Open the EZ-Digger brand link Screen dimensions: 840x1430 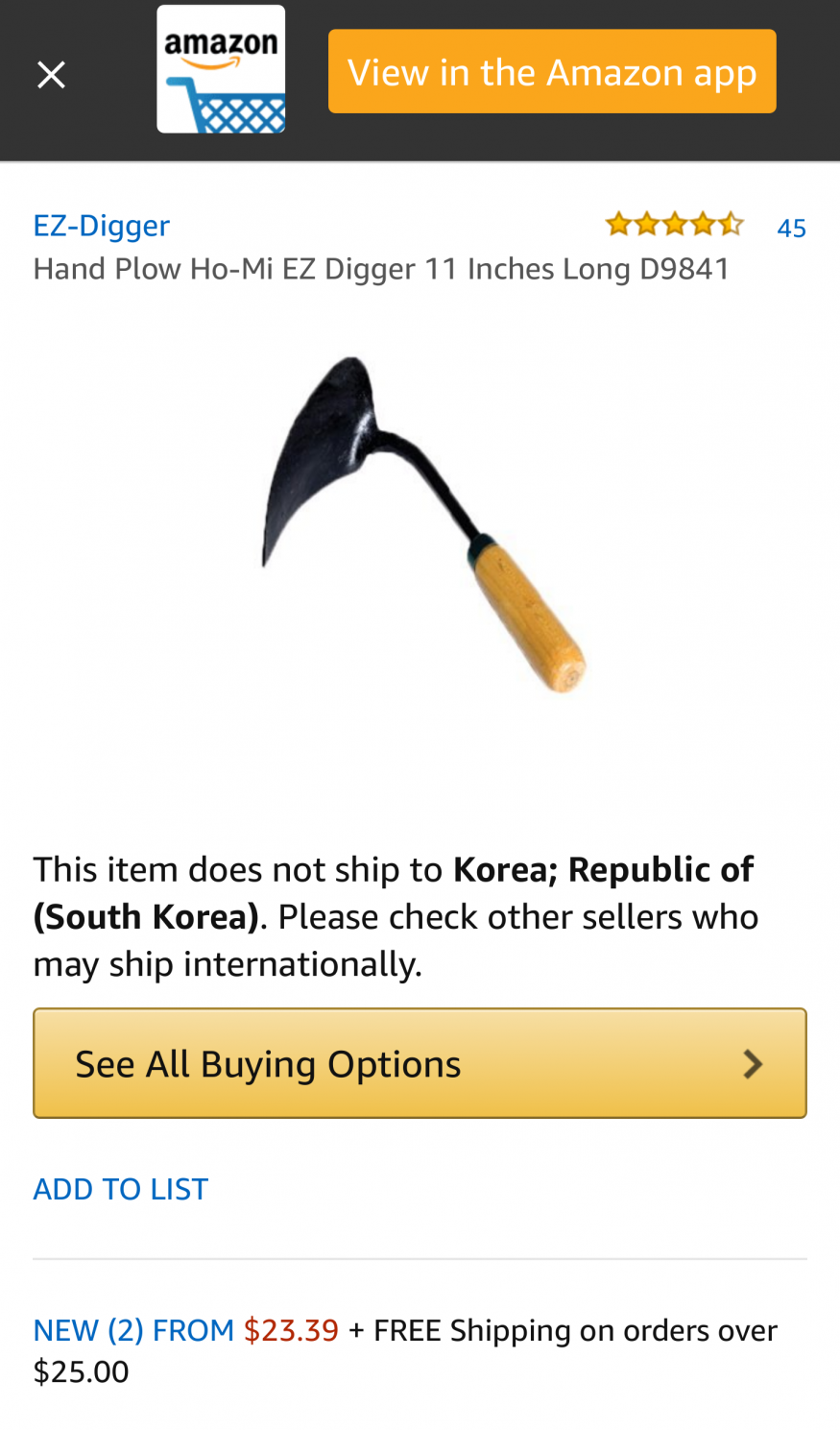(101, 226)
